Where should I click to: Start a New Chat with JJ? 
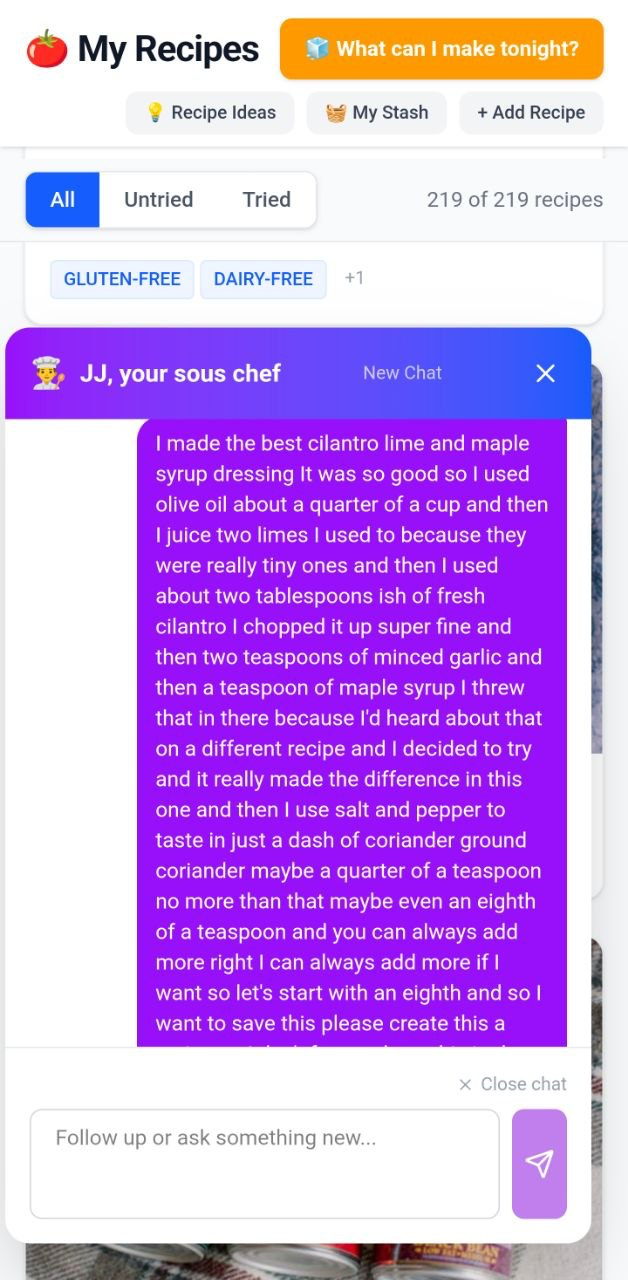[402, 373]
